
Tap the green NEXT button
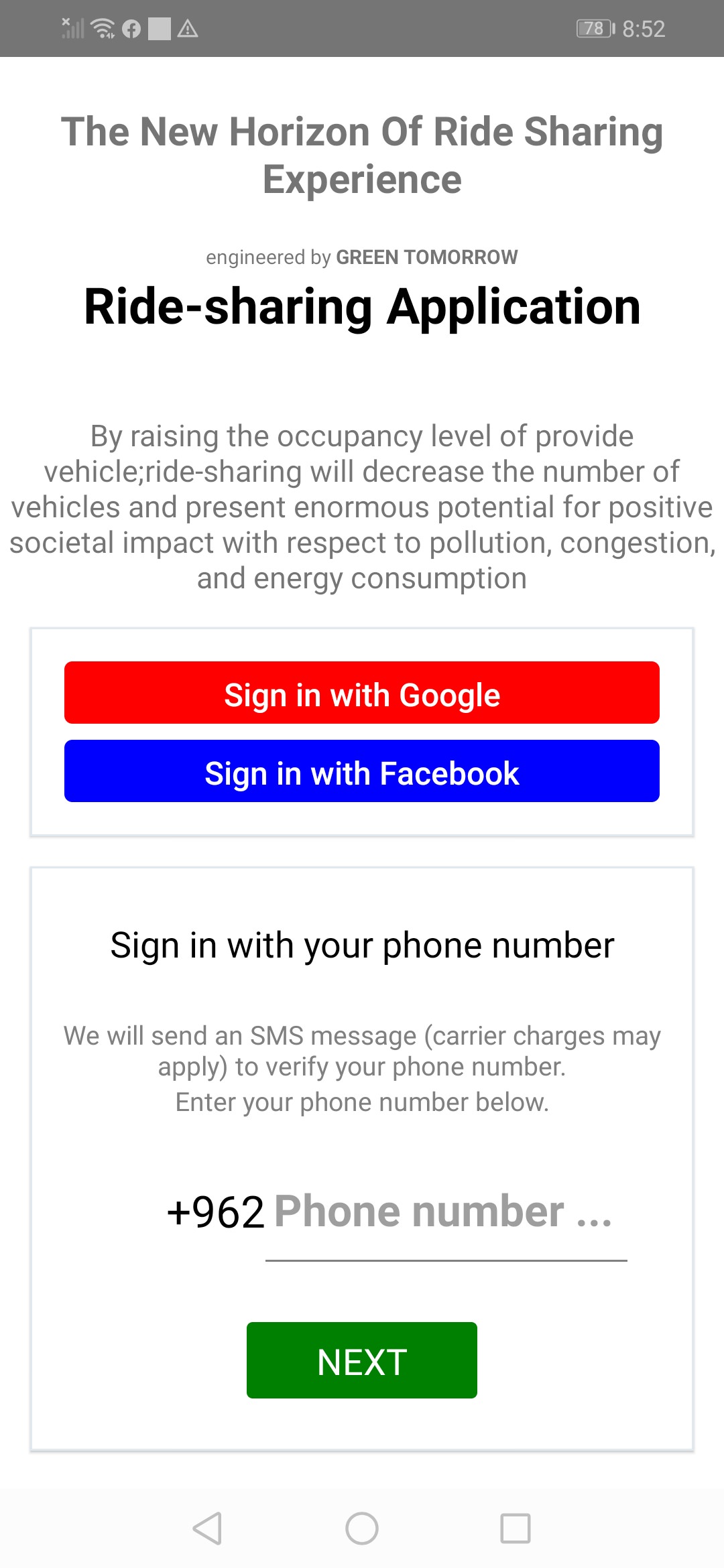[362, 1360]
